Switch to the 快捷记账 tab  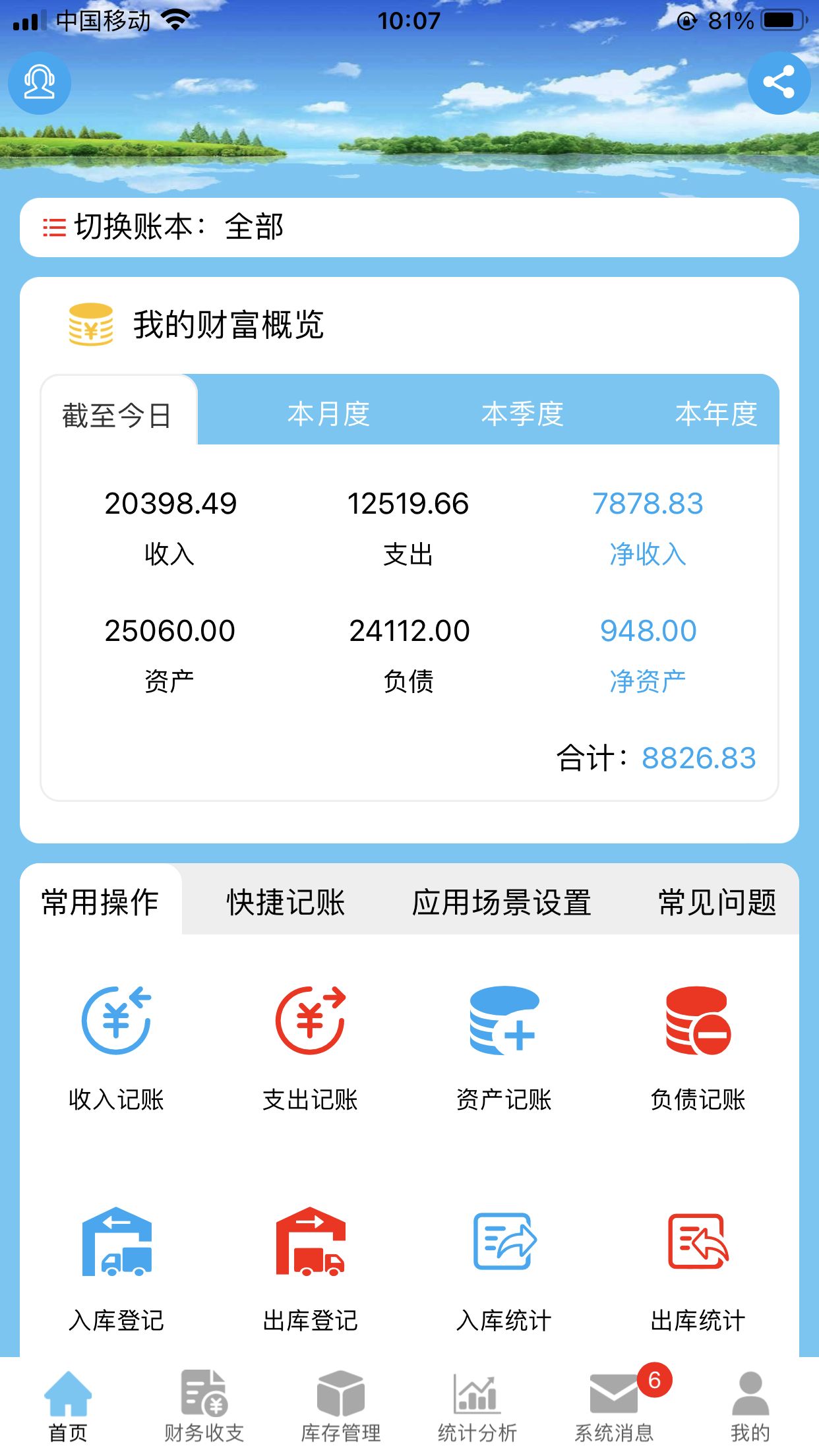286,901
